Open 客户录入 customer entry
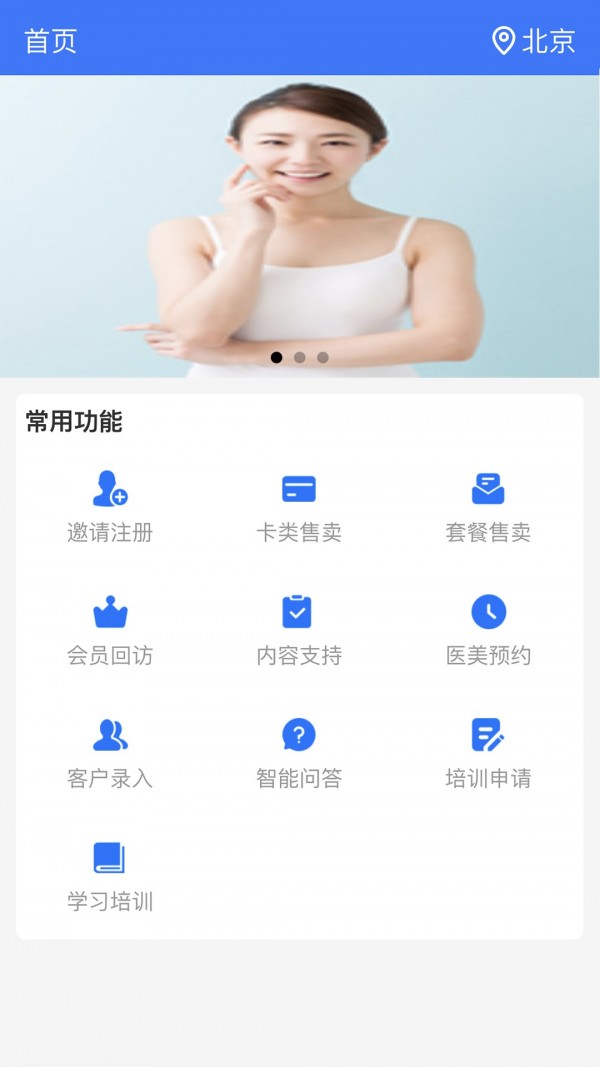Image resolution: width=600 pixels, height=1067 pixels. (x=110, y=753)
